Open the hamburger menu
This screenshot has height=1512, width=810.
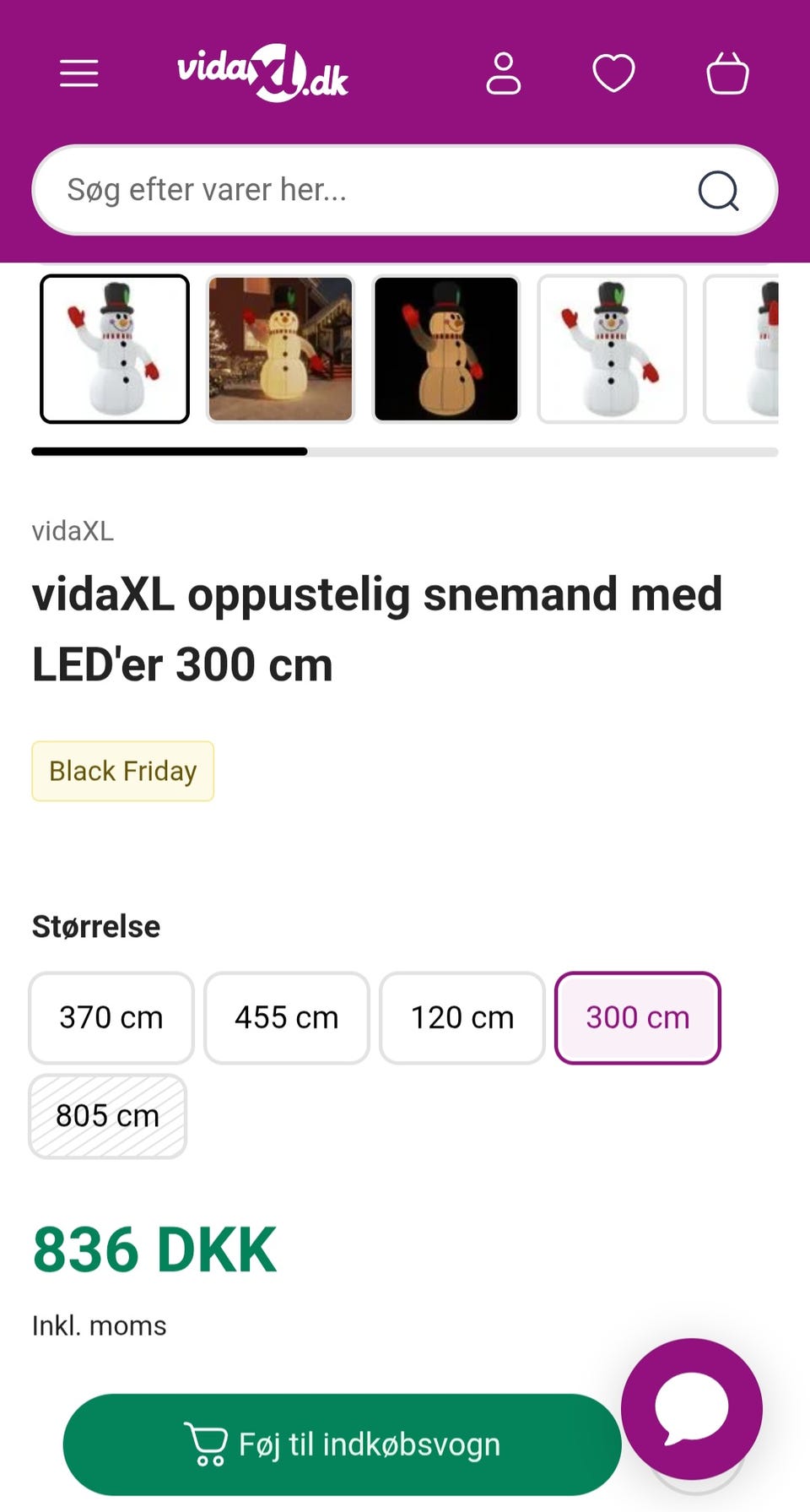(x=79, y=73)
